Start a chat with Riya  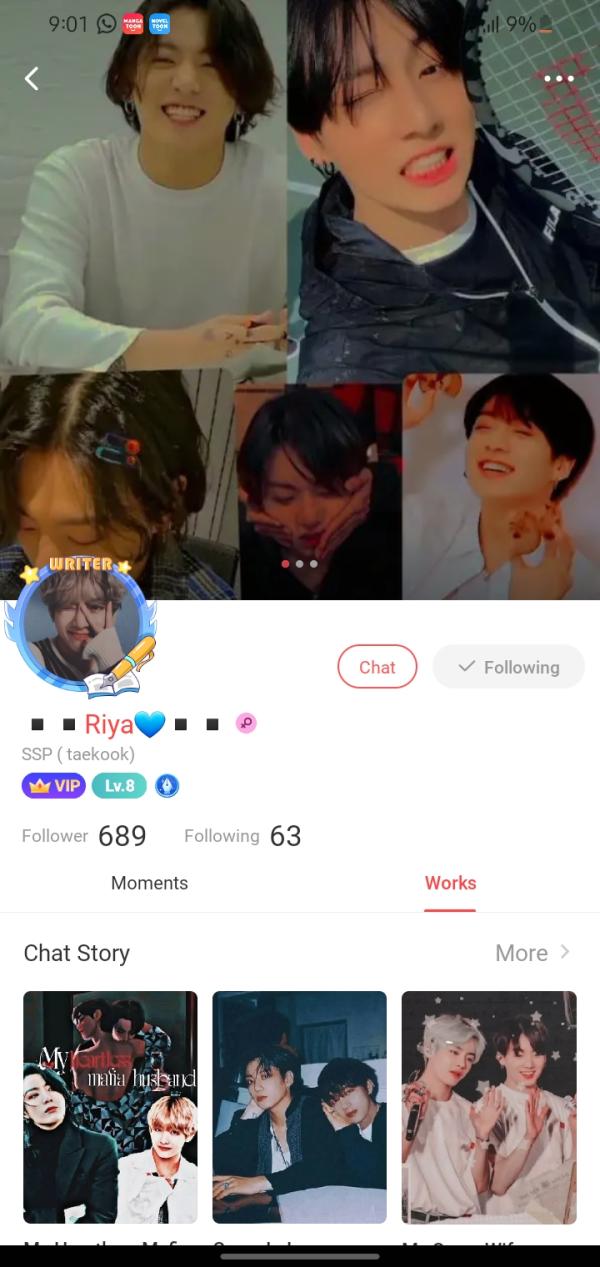click(x=377, y=667)
